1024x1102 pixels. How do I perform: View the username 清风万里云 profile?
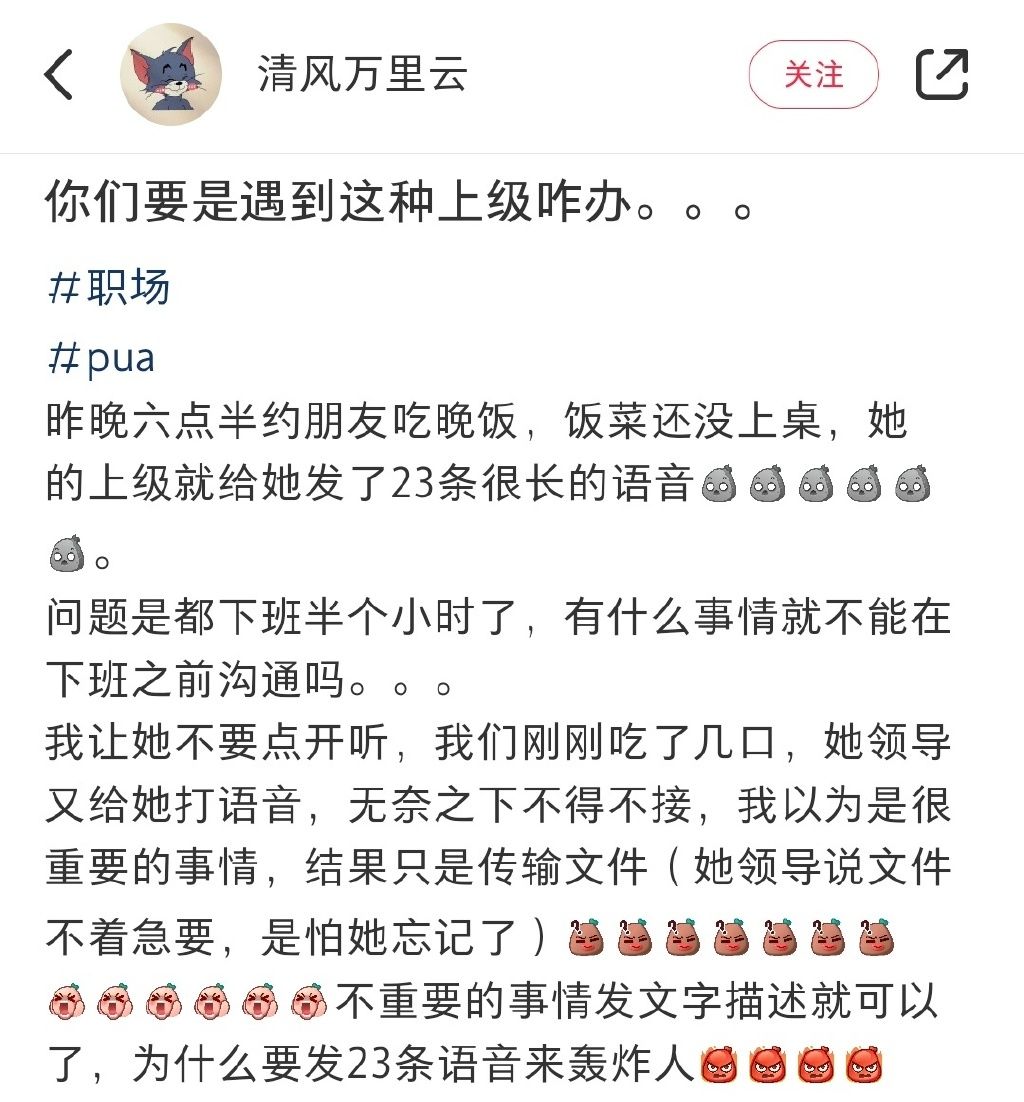(x=362, y=75)
